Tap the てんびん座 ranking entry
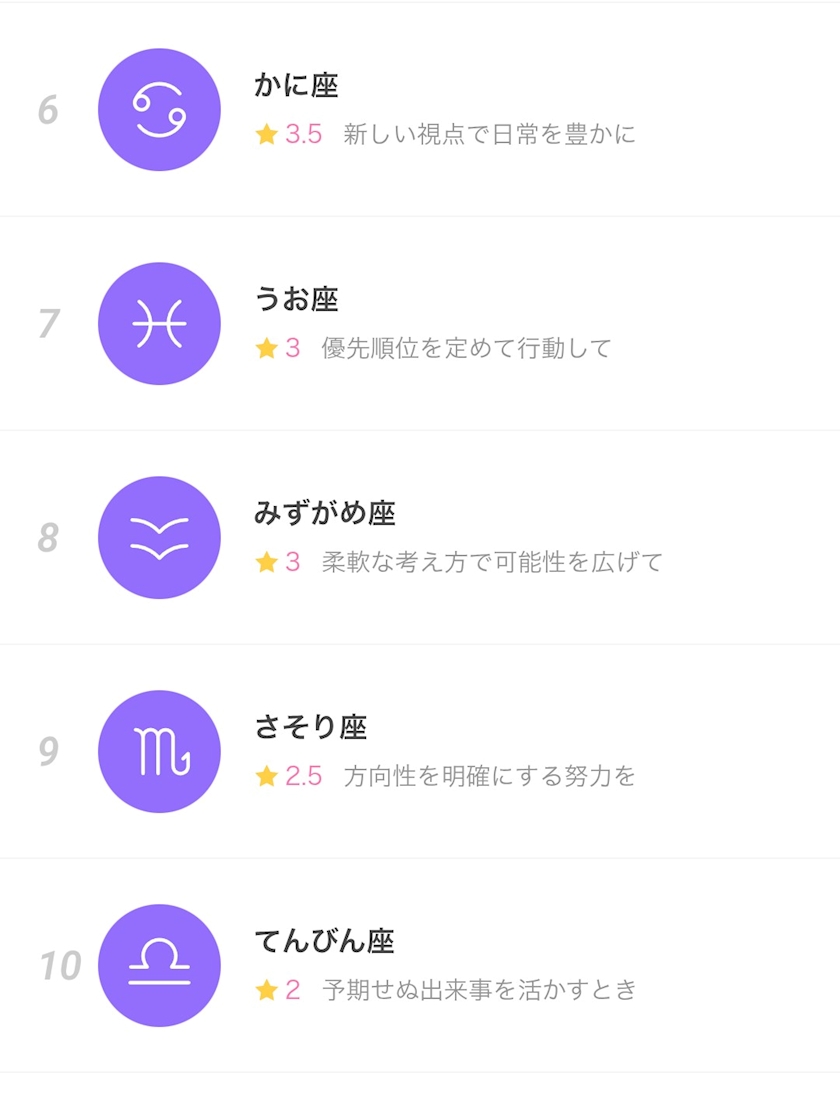This screenshot has height=1101, width=840. pos(420,966)
